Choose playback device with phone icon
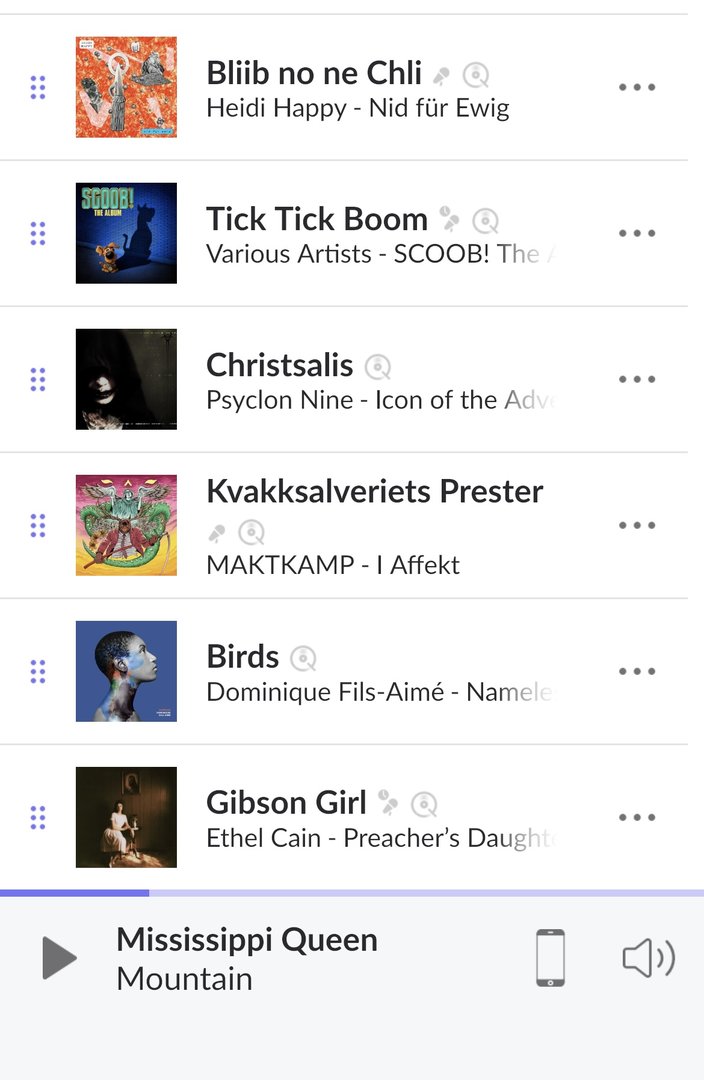 click(550, 958)
